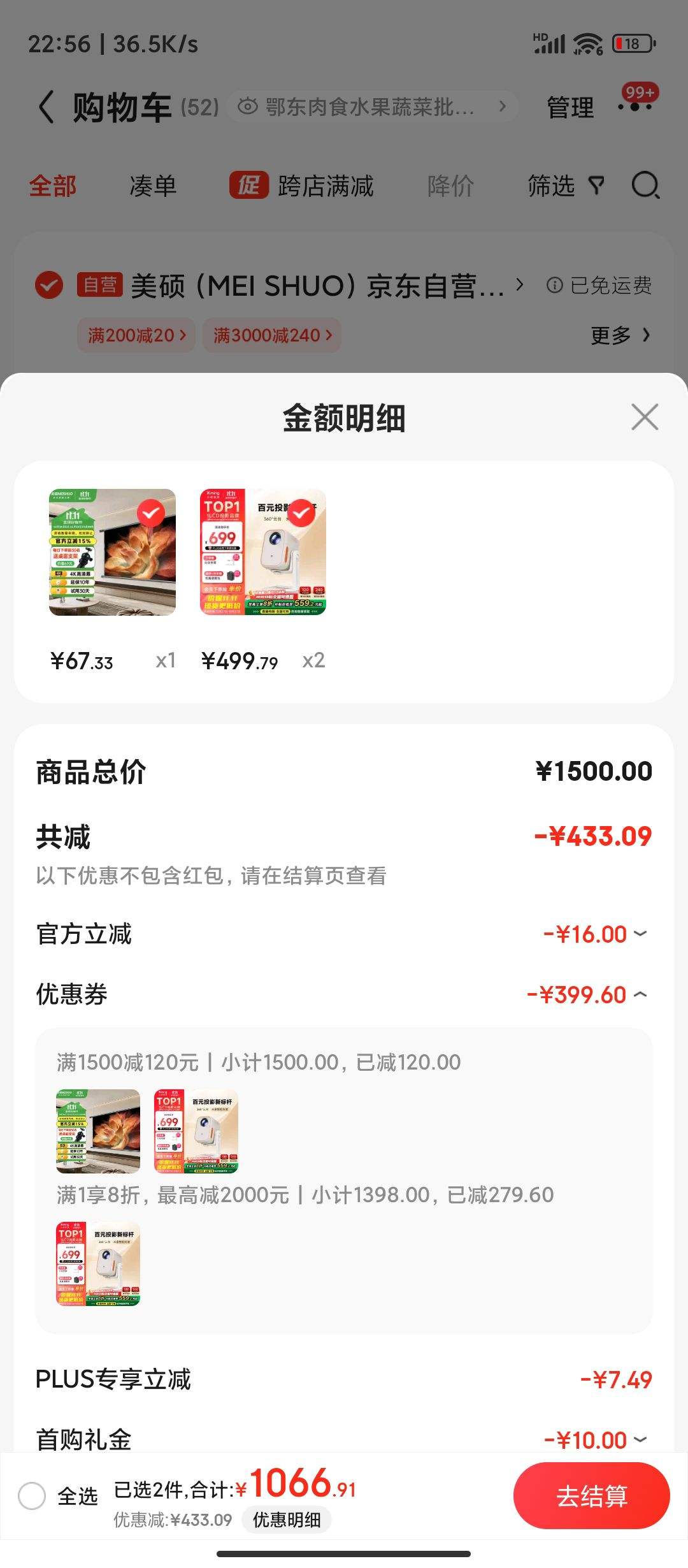The height and width of the screenshot is (1568, 688).
Task: Close the 金额明细 popup with the X
Action: click(644, 418)
